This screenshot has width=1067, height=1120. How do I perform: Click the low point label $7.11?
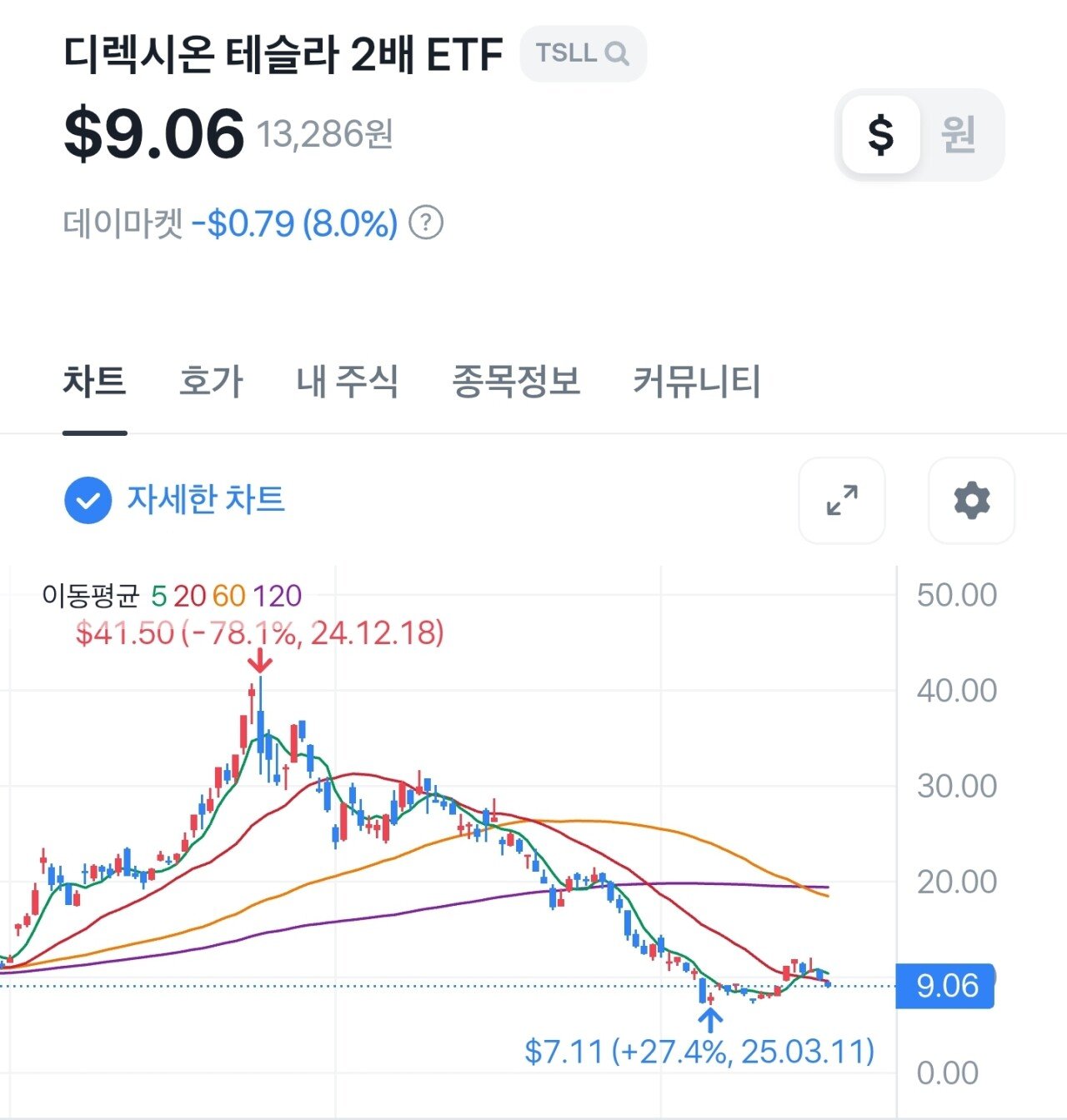pos(699,1052)
